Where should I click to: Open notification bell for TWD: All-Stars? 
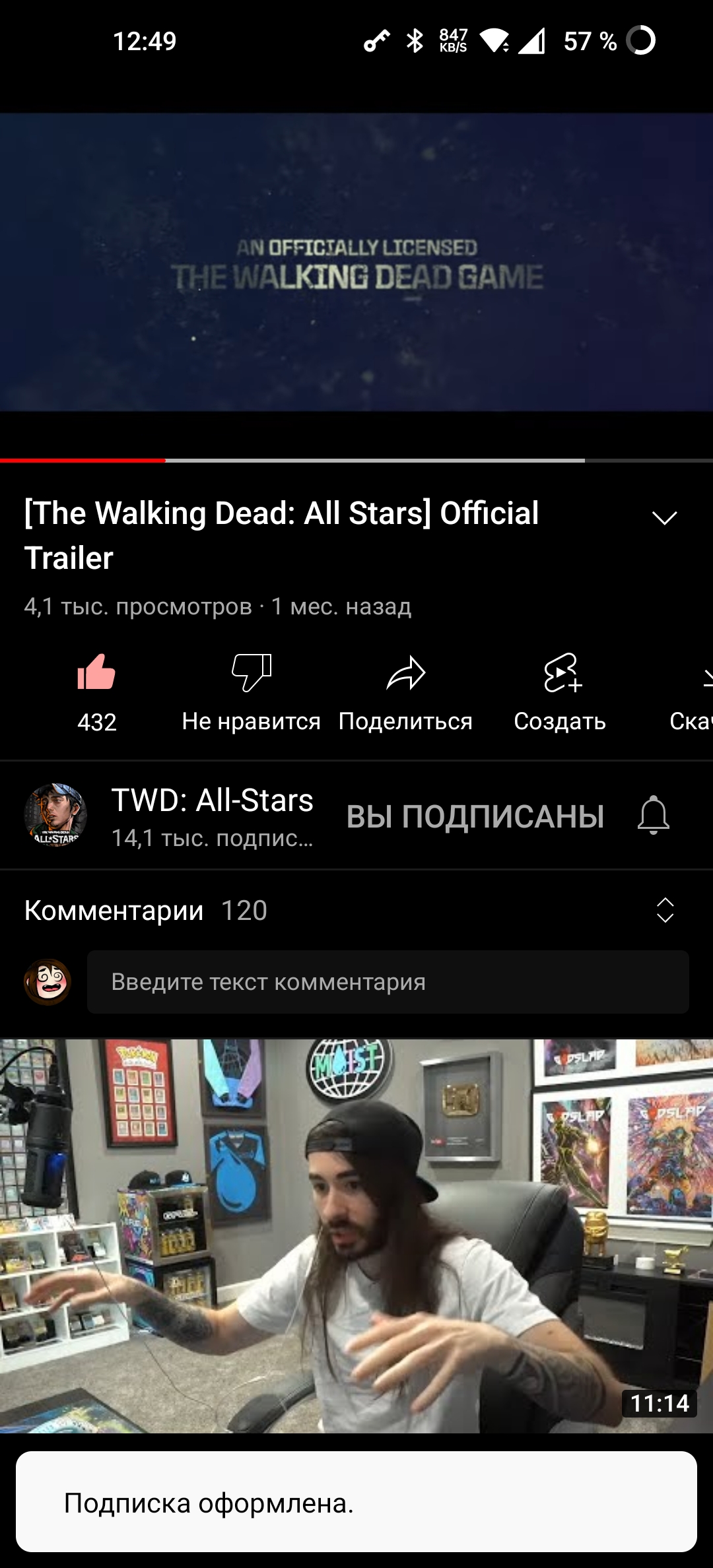point(653,816)
